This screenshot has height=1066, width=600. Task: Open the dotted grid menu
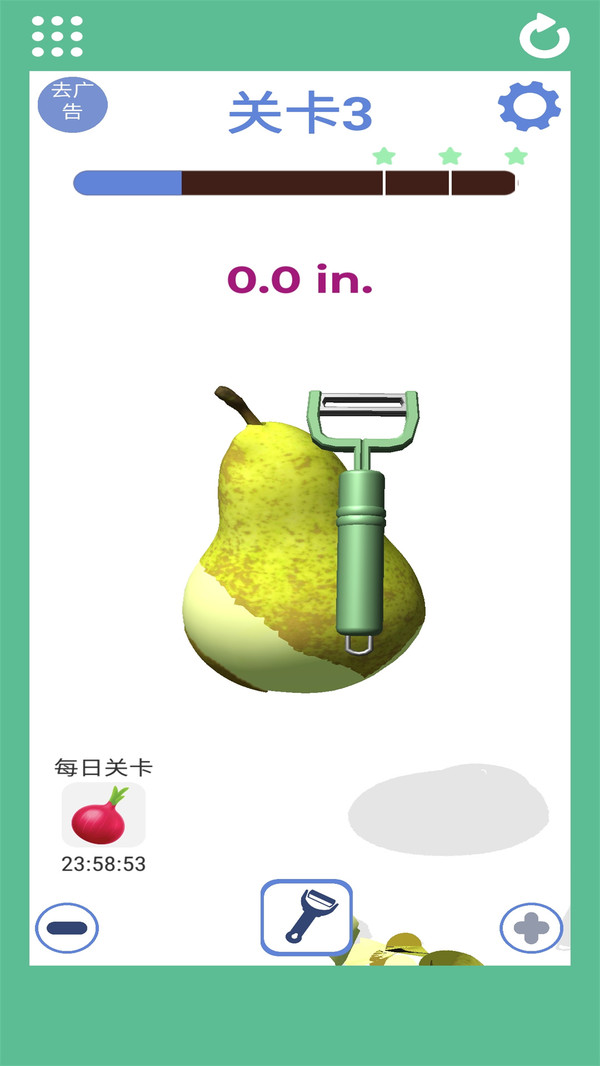(57, 36)
